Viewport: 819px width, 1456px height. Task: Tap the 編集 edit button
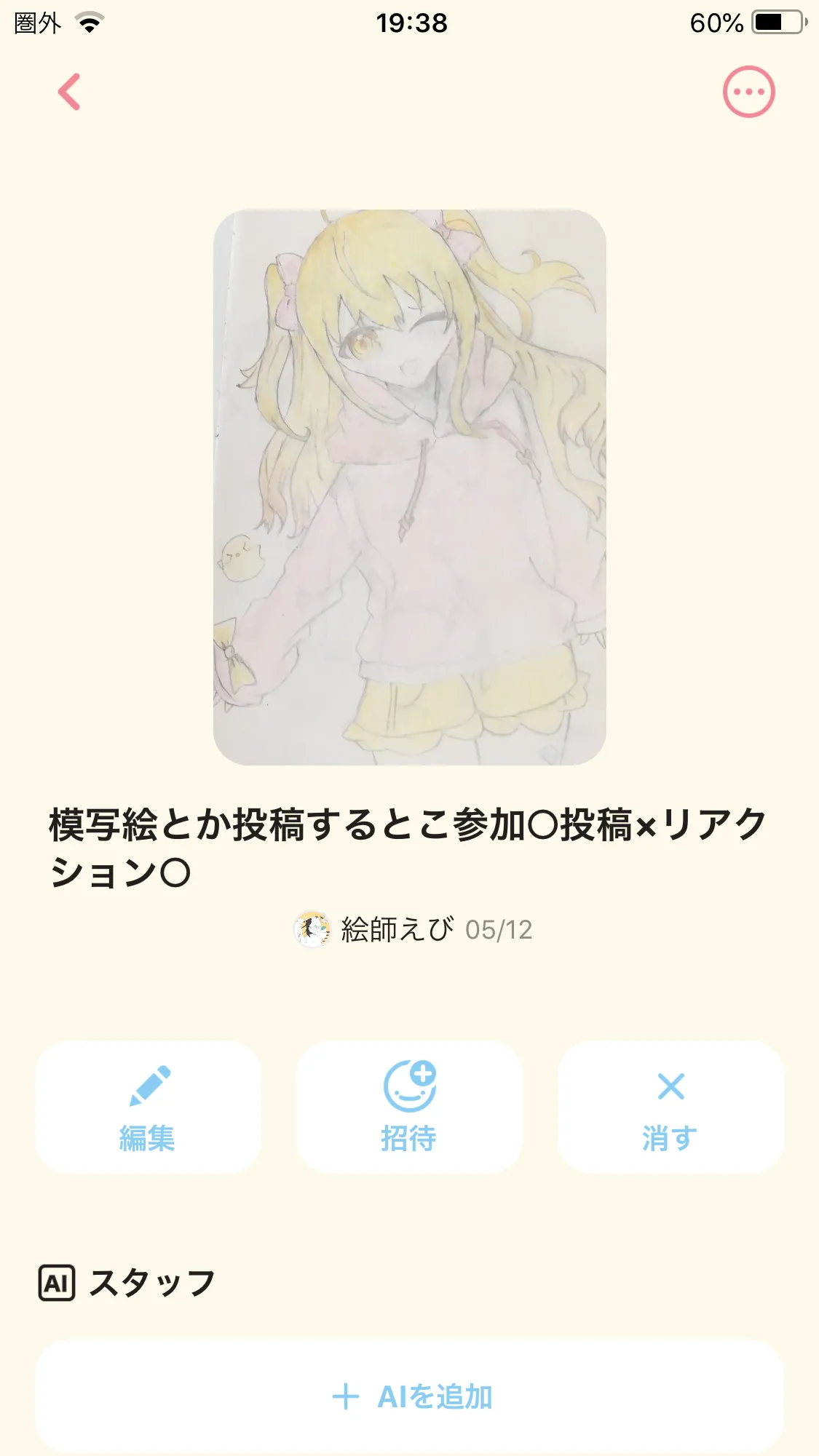pos(148,1107)
